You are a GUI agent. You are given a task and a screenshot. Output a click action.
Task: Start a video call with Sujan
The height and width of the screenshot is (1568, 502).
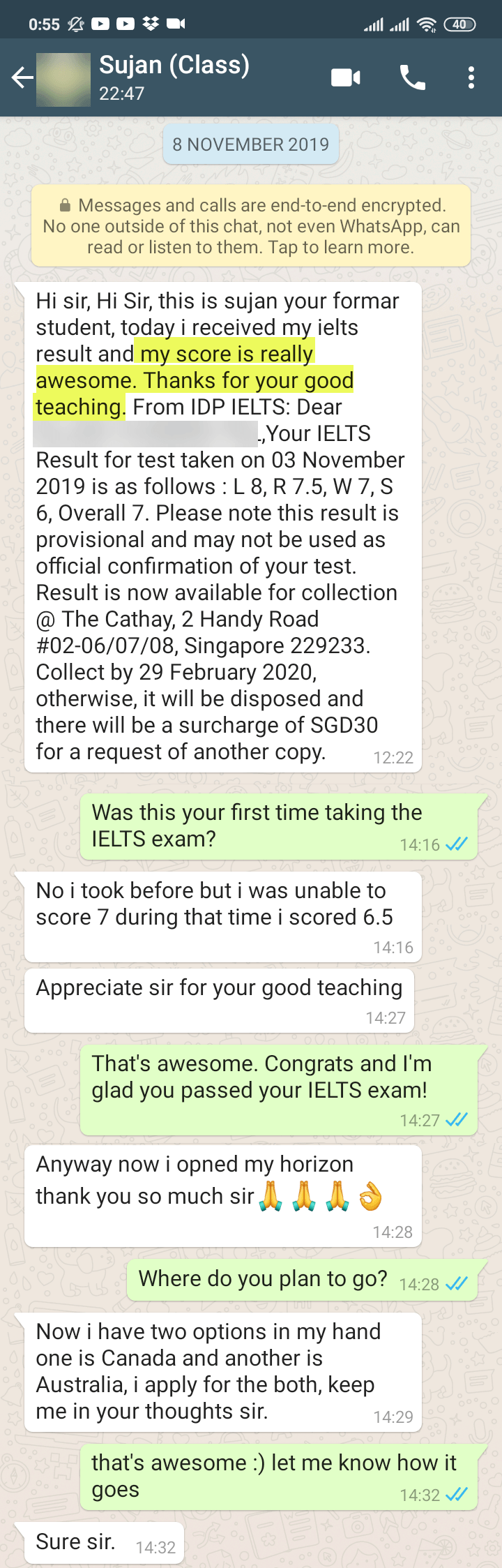click(345, 77)
